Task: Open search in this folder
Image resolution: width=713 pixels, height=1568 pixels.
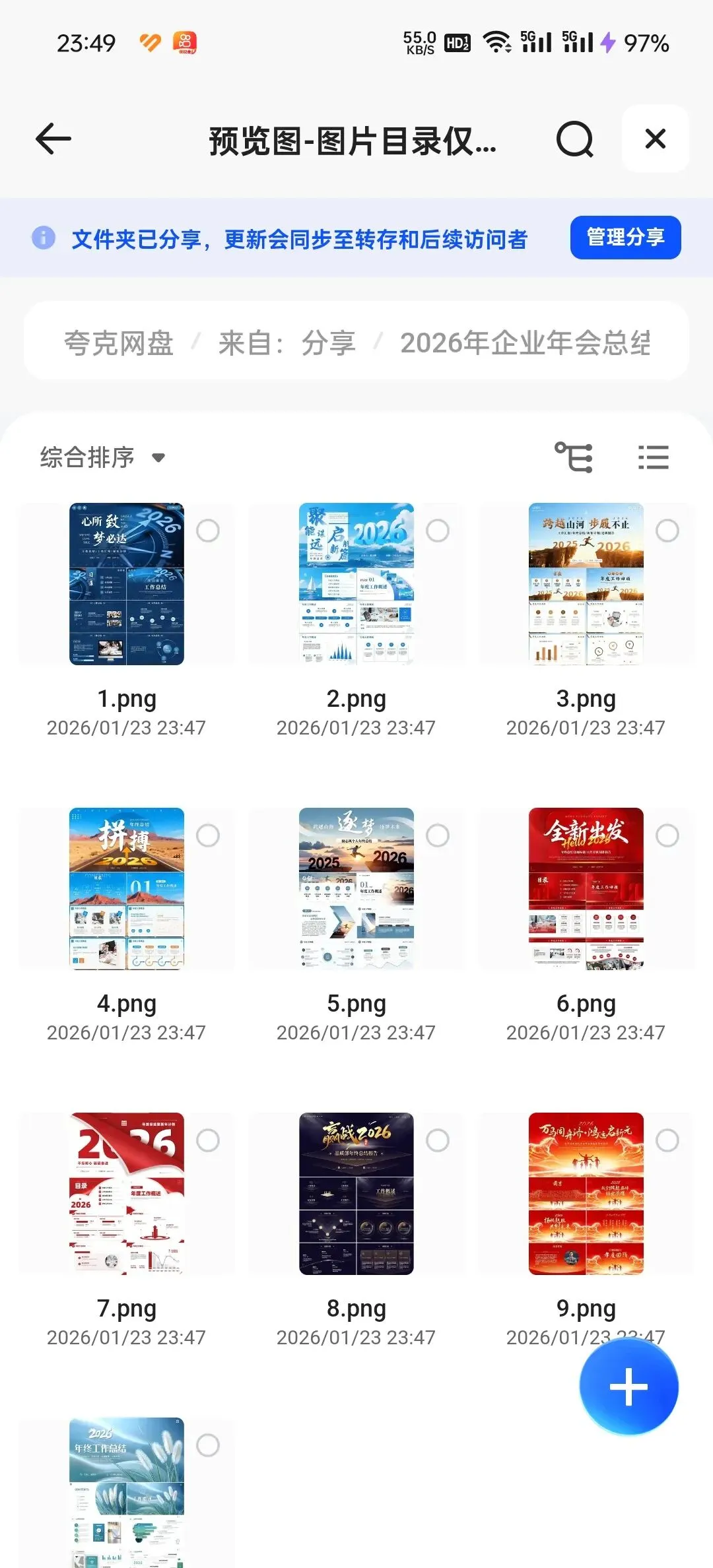Action: [574, 139]
